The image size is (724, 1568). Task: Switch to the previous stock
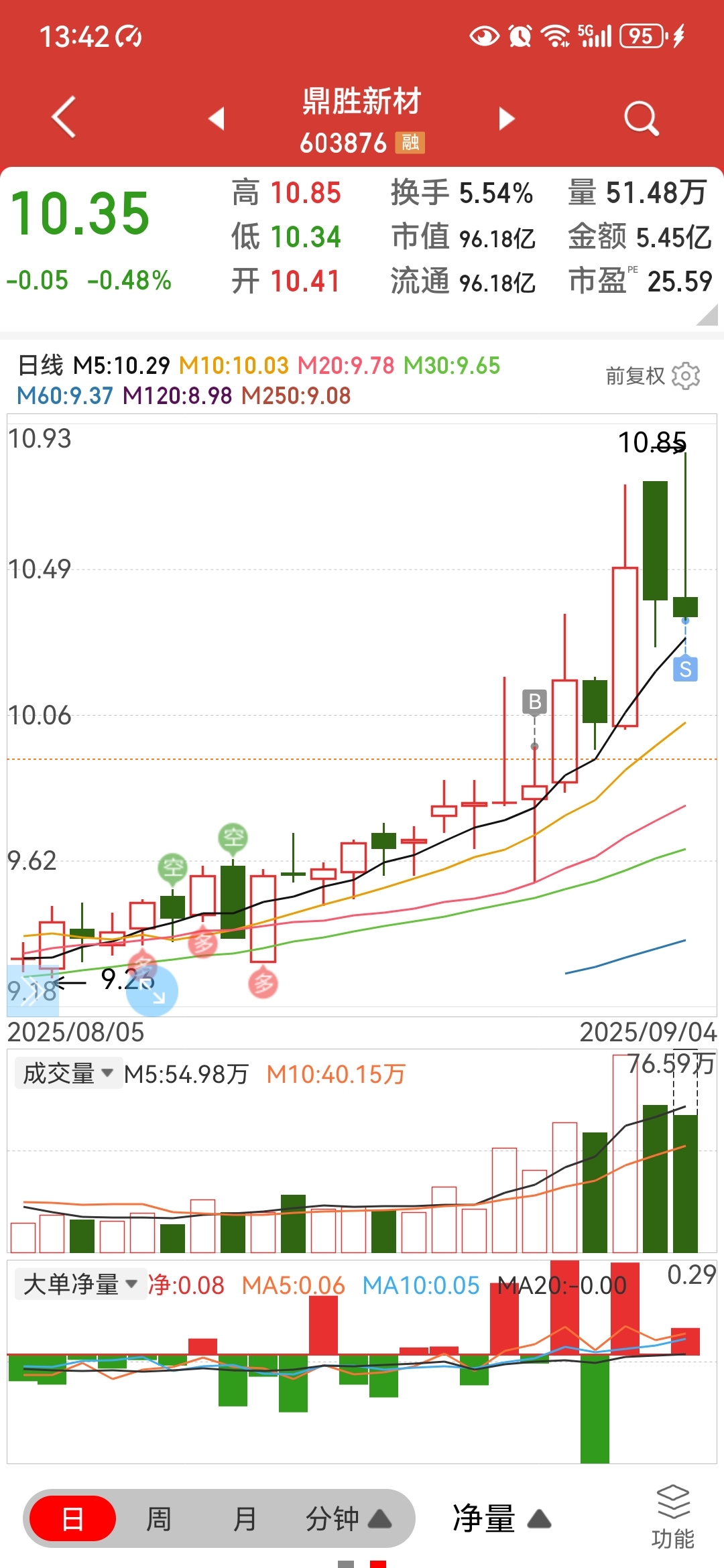coord(216,119)
